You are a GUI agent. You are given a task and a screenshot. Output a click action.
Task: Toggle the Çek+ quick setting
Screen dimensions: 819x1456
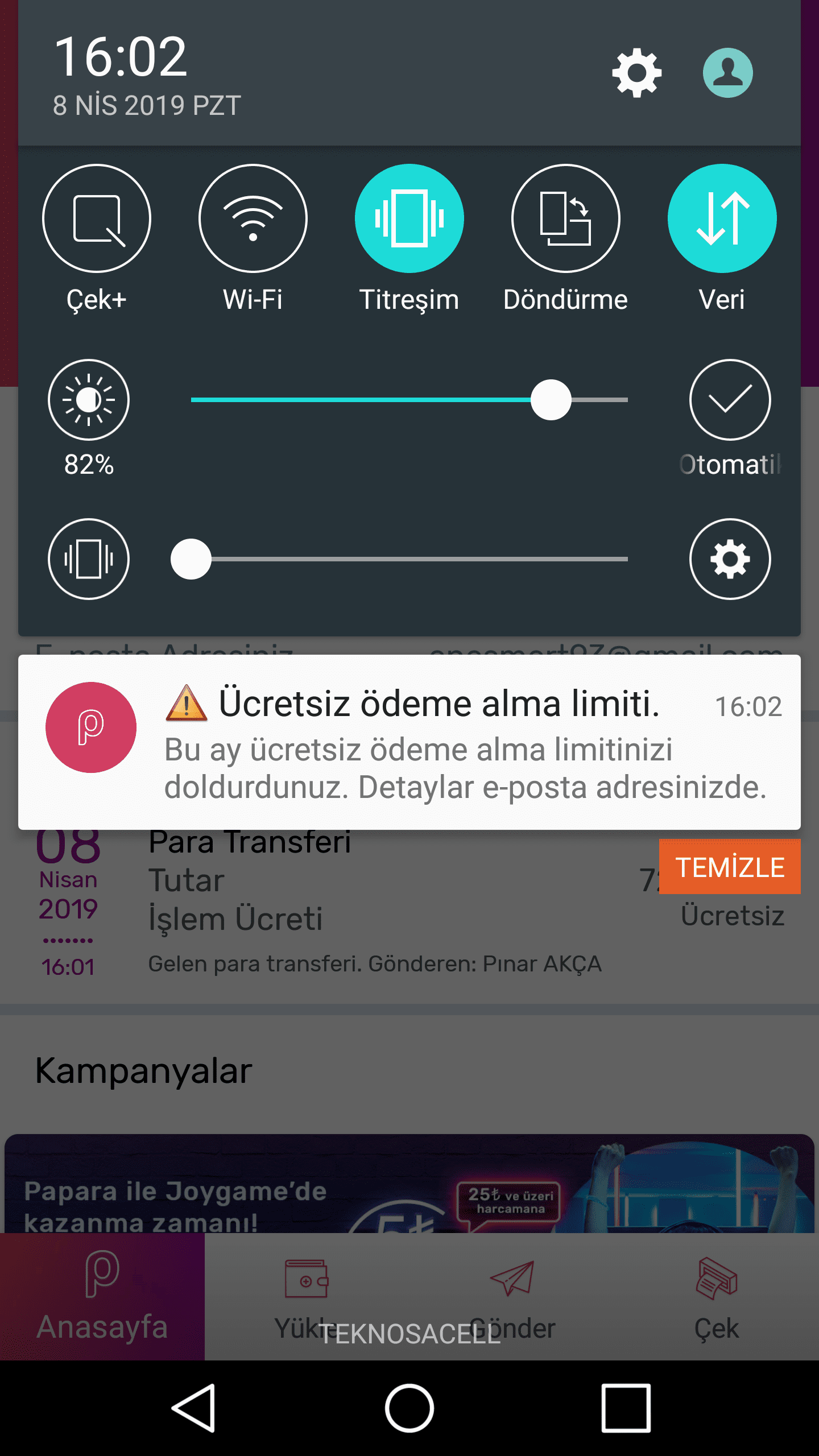(97, 218)
